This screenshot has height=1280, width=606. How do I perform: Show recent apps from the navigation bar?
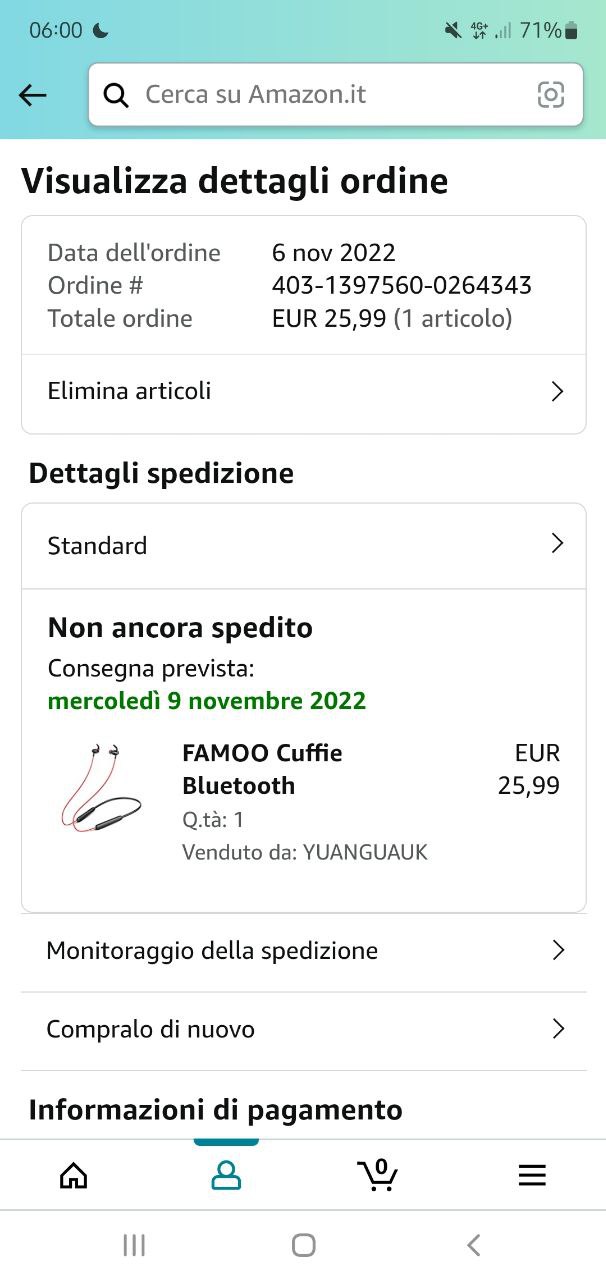coord(133,1245)
